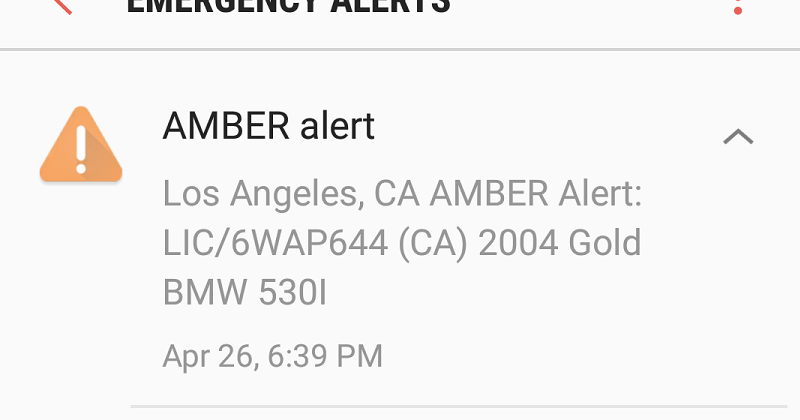Open the overflow menu

738,6
